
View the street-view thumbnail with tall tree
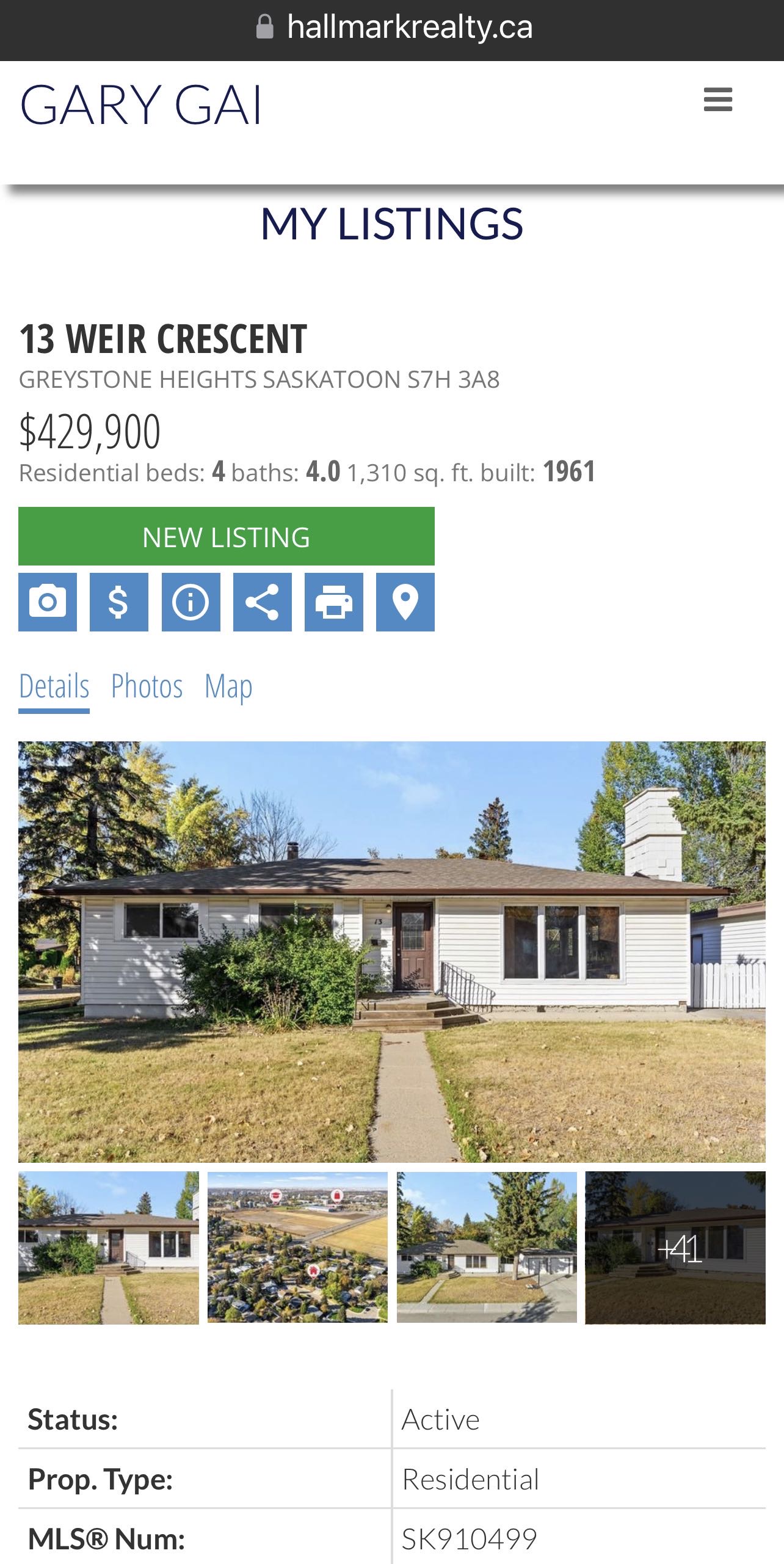pos(487,1247)
